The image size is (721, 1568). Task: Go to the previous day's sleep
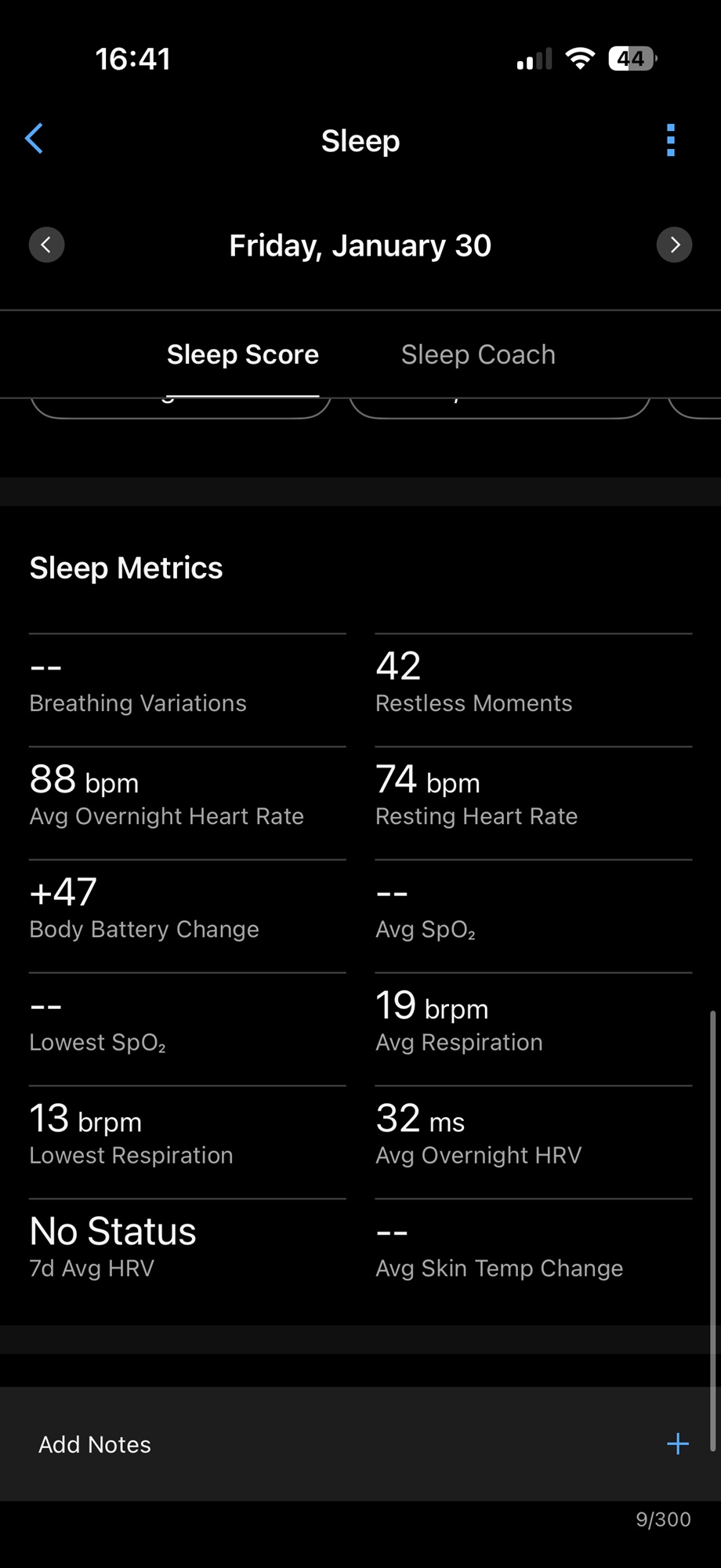point(46,245)
